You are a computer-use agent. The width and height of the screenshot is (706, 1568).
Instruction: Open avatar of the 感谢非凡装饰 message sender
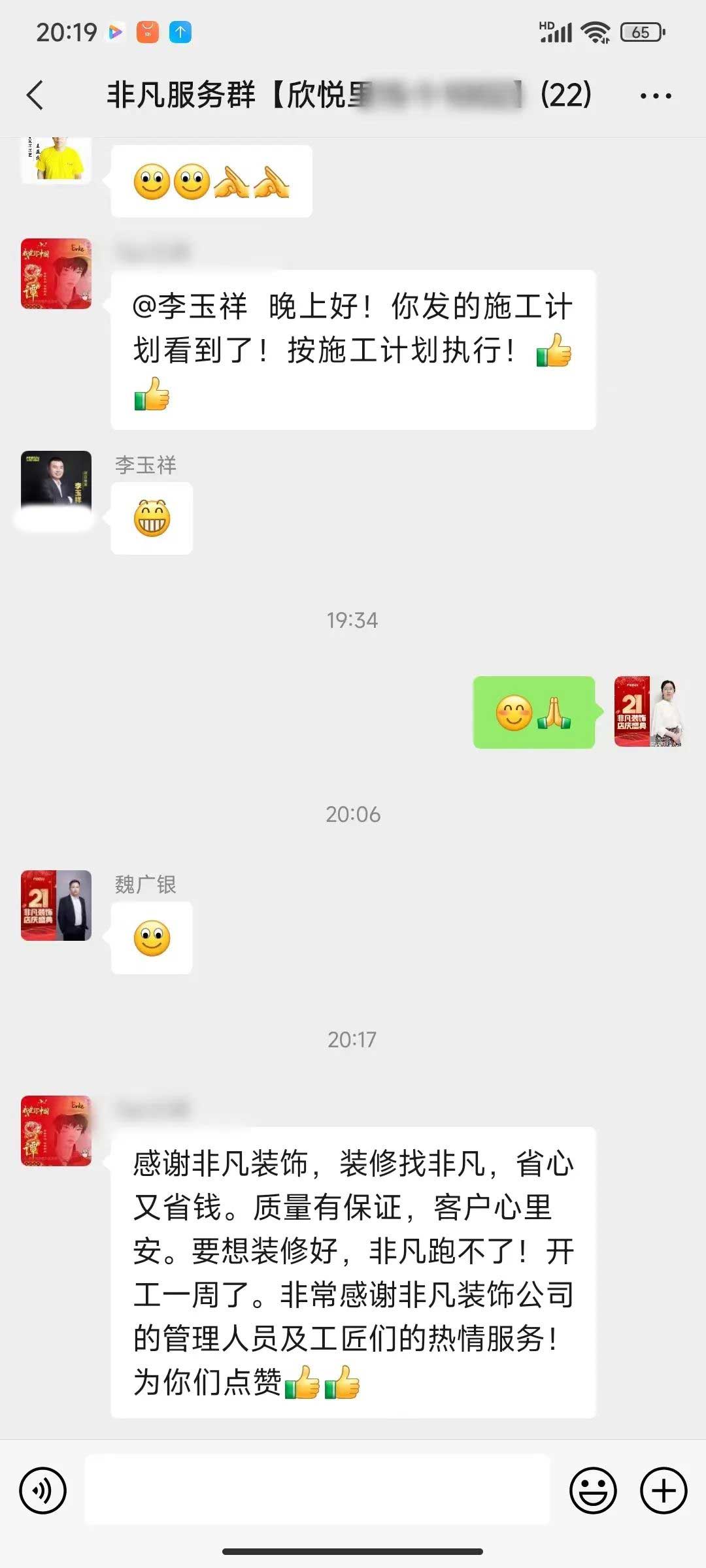(56, 1130)
